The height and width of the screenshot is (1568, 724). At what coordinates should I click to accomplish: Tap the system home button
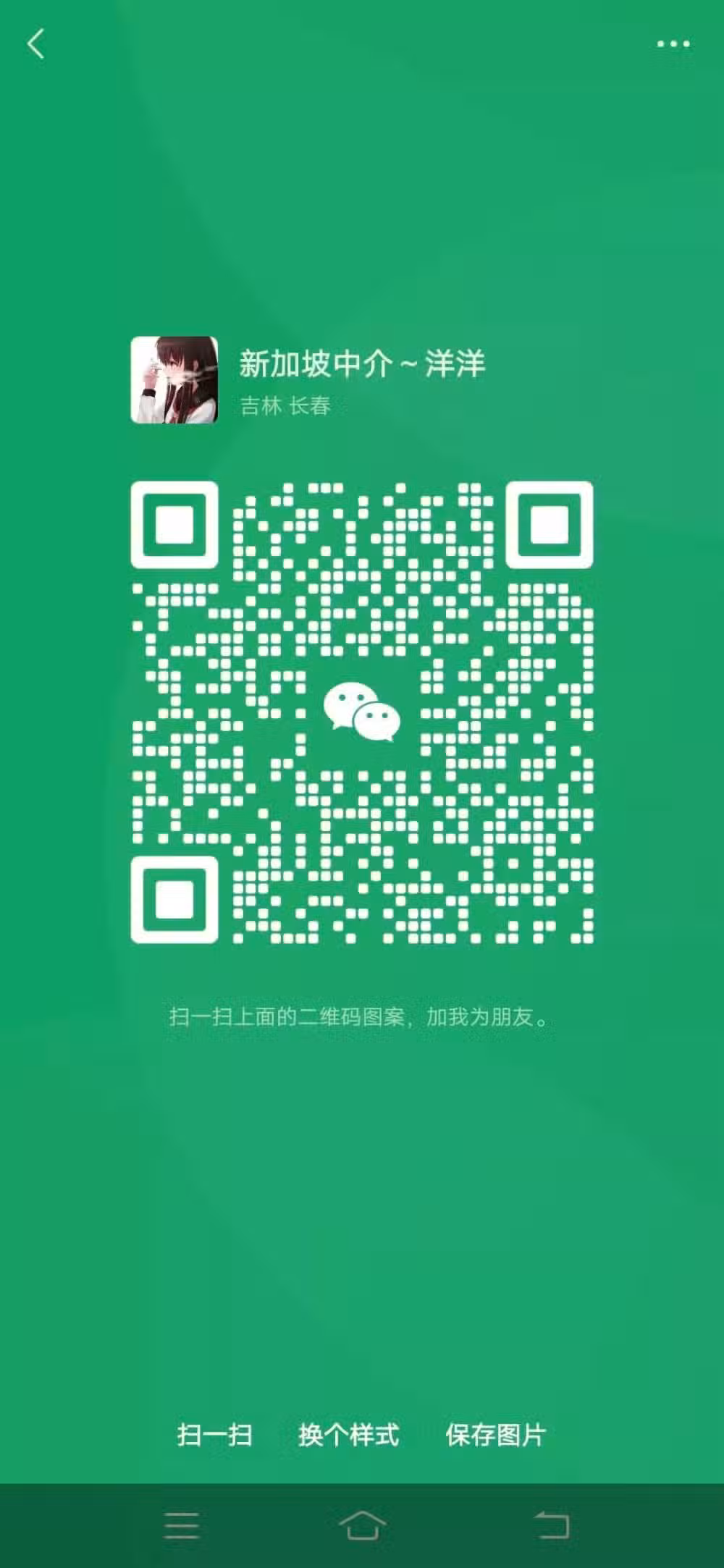(362, 1525)
